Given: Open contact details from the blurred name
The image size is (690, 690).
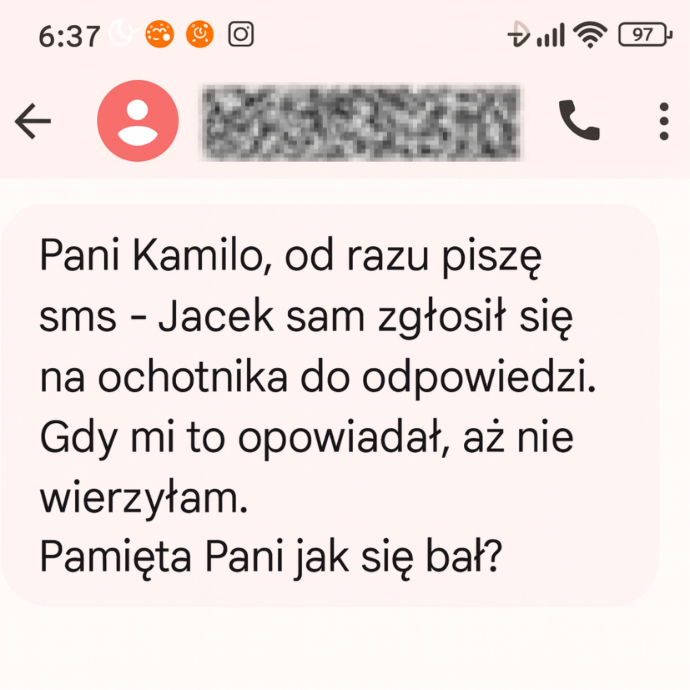Looking at the screenshot, I should point(361,123).
